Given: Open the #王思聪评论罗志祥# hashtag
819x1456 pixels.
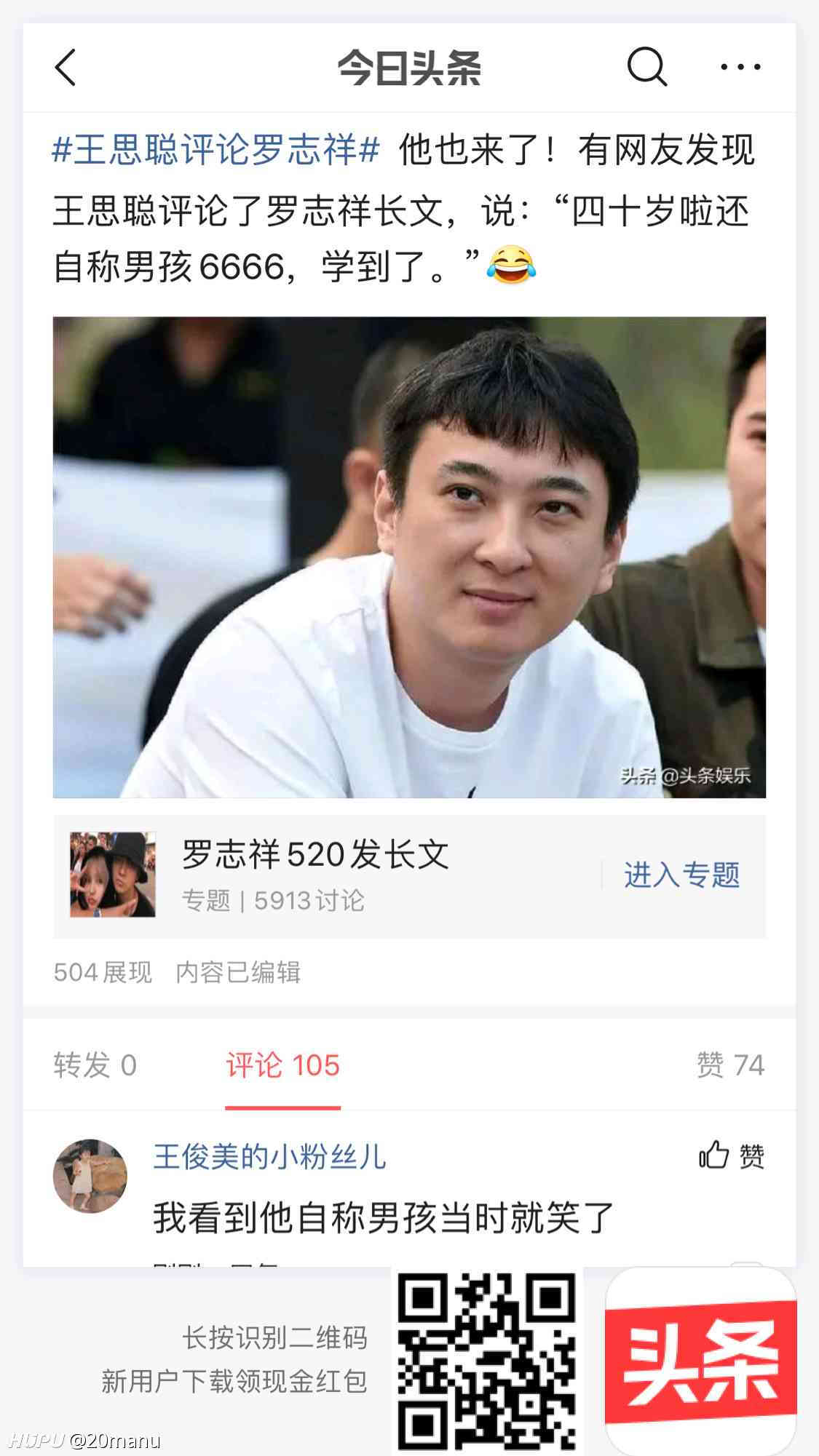Looking at the screenshot, I should pos(216,150).
